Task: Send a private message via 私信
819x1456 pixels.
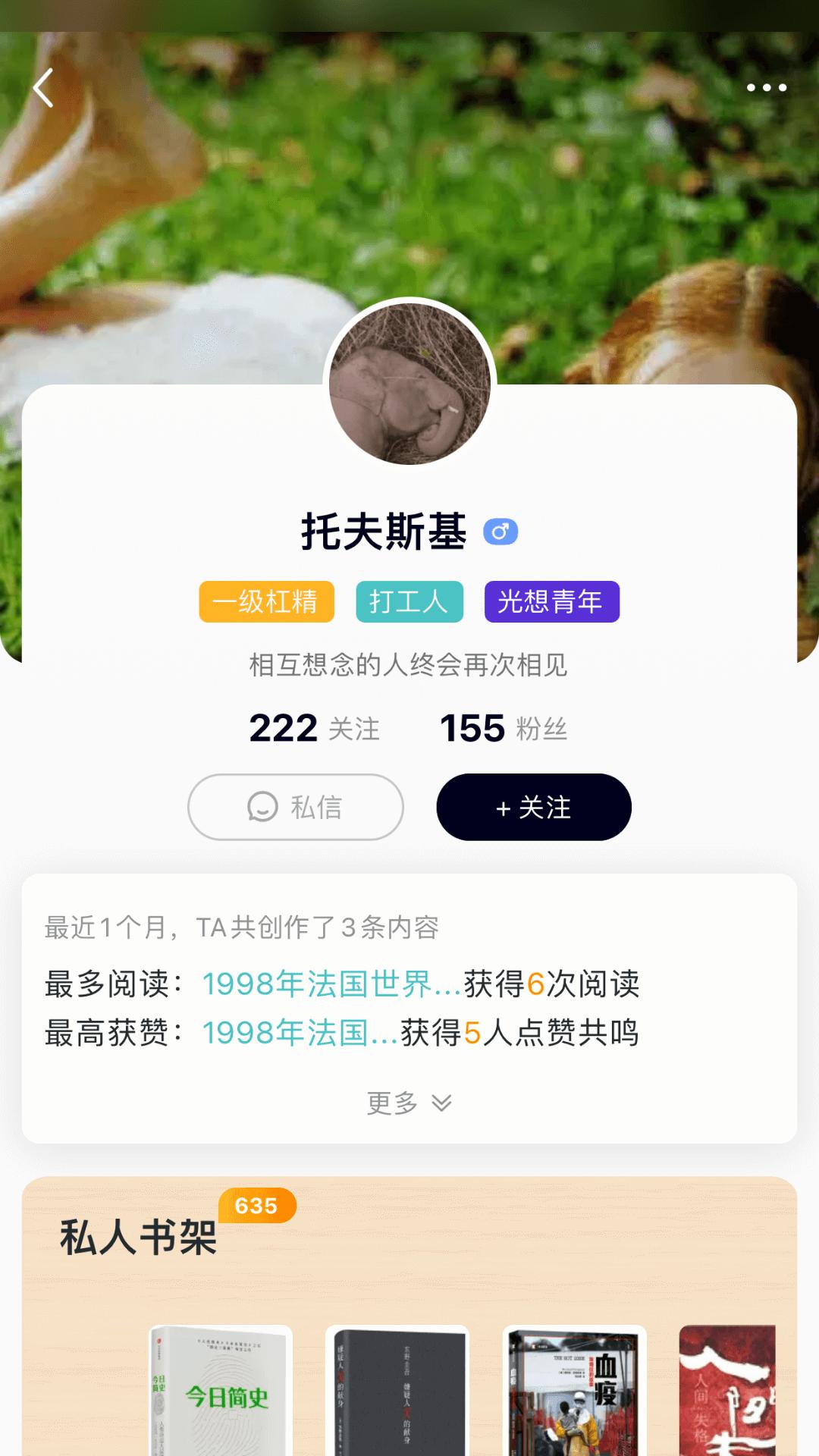Action: tap(296, 808)
